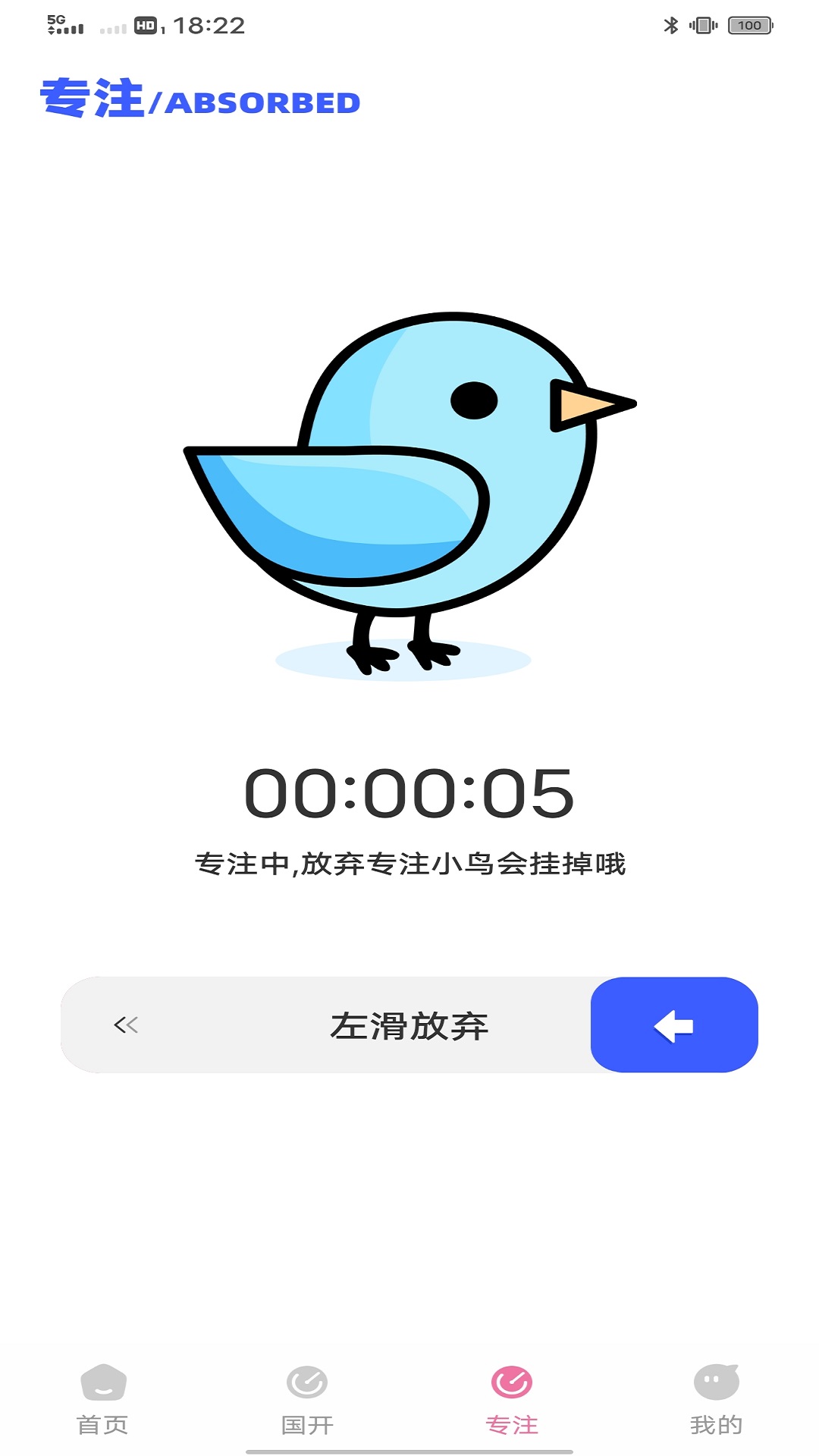Screen dimensions: 819x1456
Task: Click the Bluetooth icon in the status bar
Action: pyautogui.click(x=670, y=24)
